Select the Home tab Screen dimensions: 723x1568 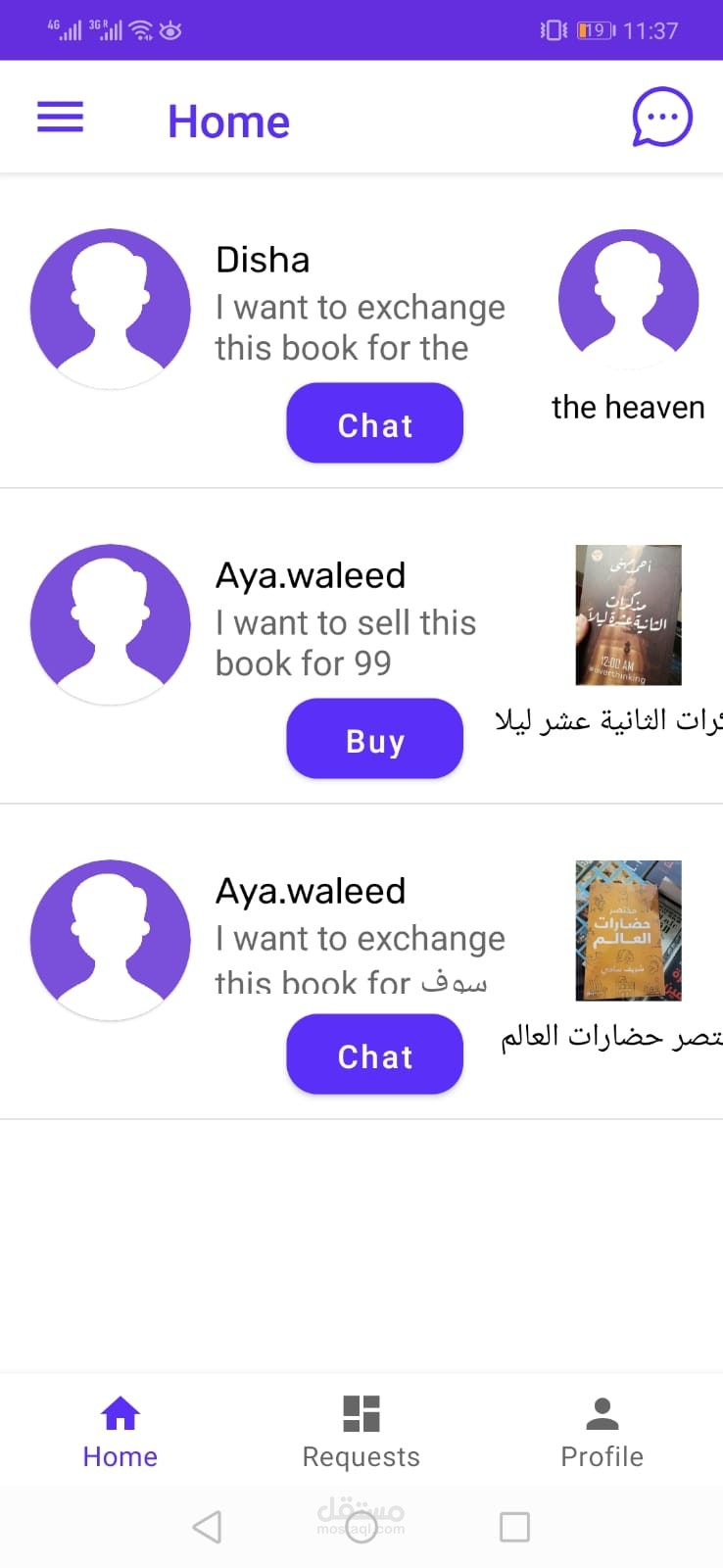[x=120, y=1431]
